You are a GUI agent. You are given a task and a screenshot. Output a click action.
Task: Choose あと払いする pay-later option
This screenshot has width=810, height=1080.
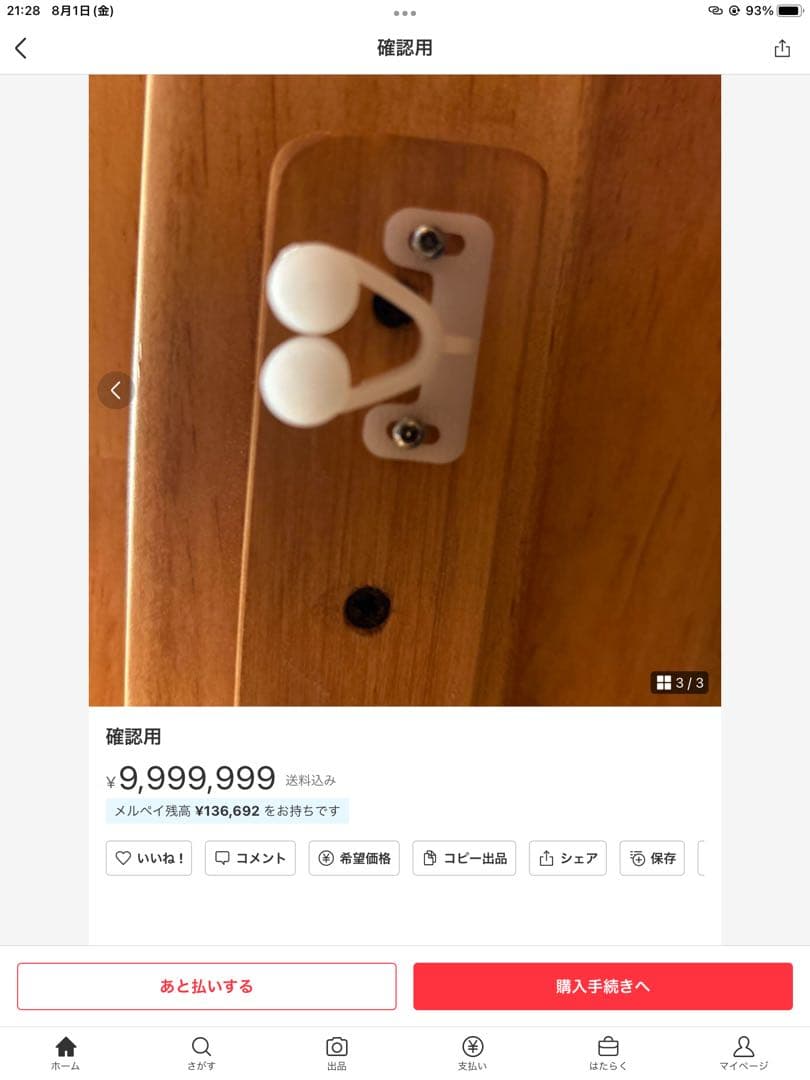click(207, 986)
